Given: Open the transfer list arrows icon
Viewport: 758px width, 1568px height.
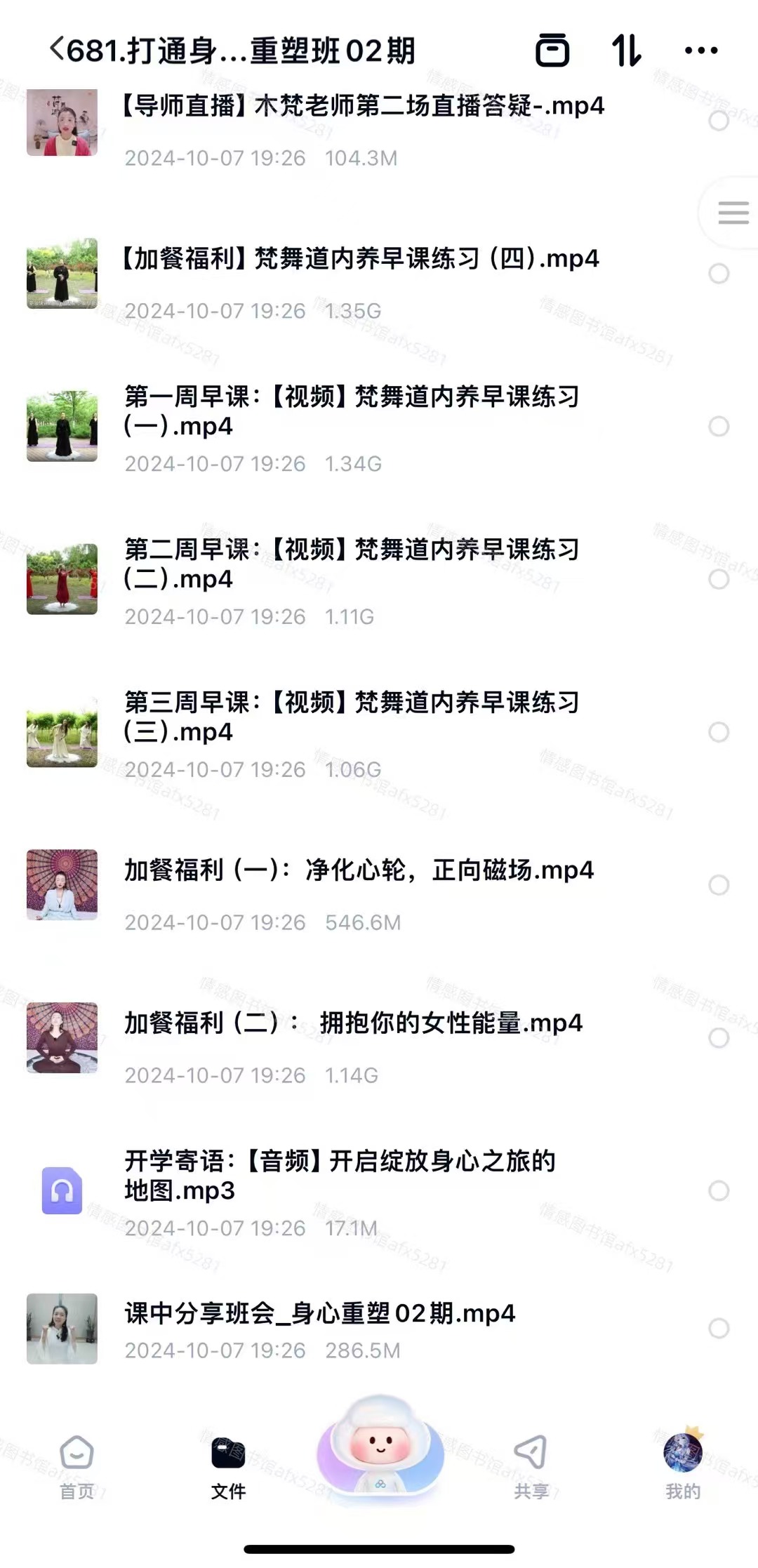Looking at the screenshot, I should 626,51.
